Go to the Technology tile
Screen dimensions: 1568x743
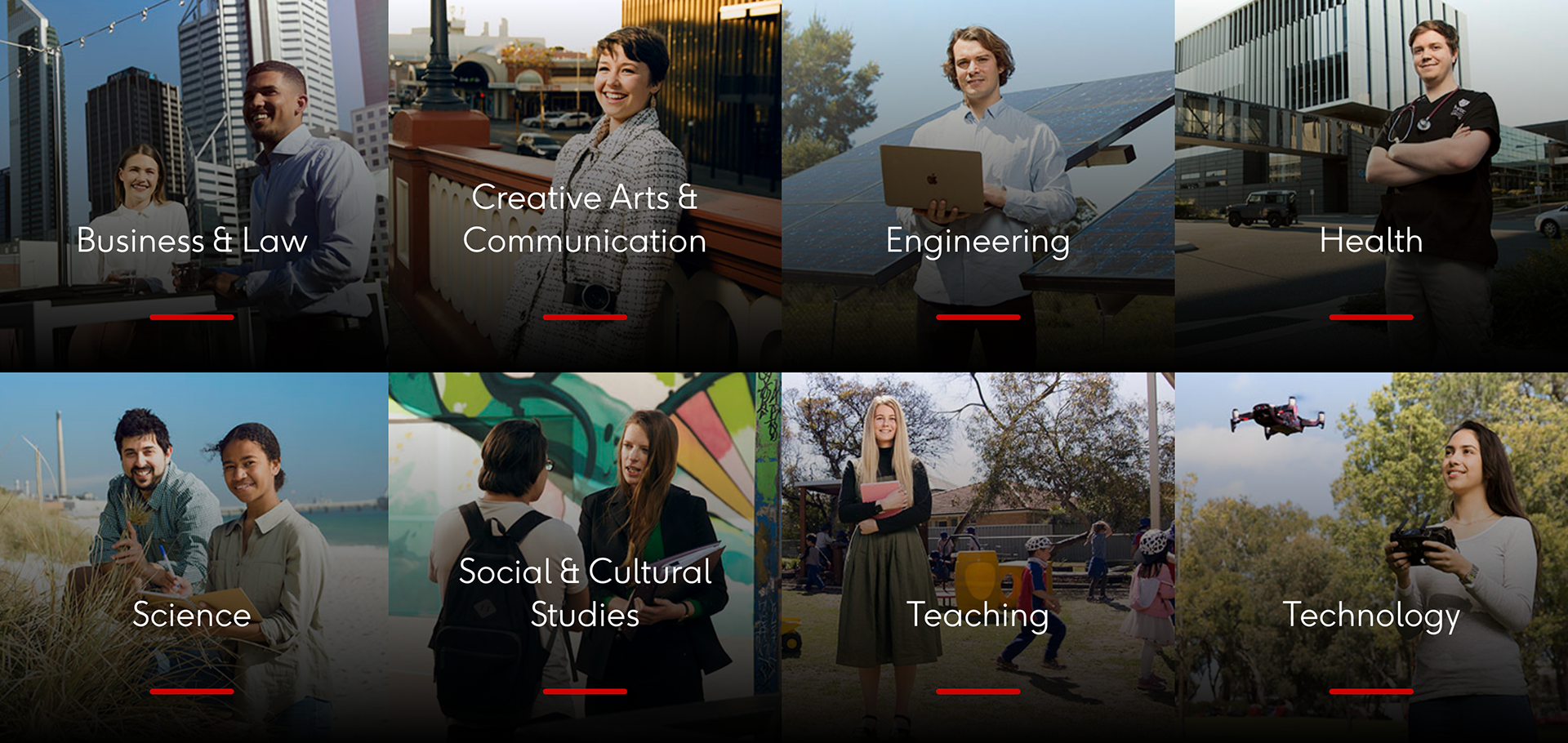(1371, 615)
